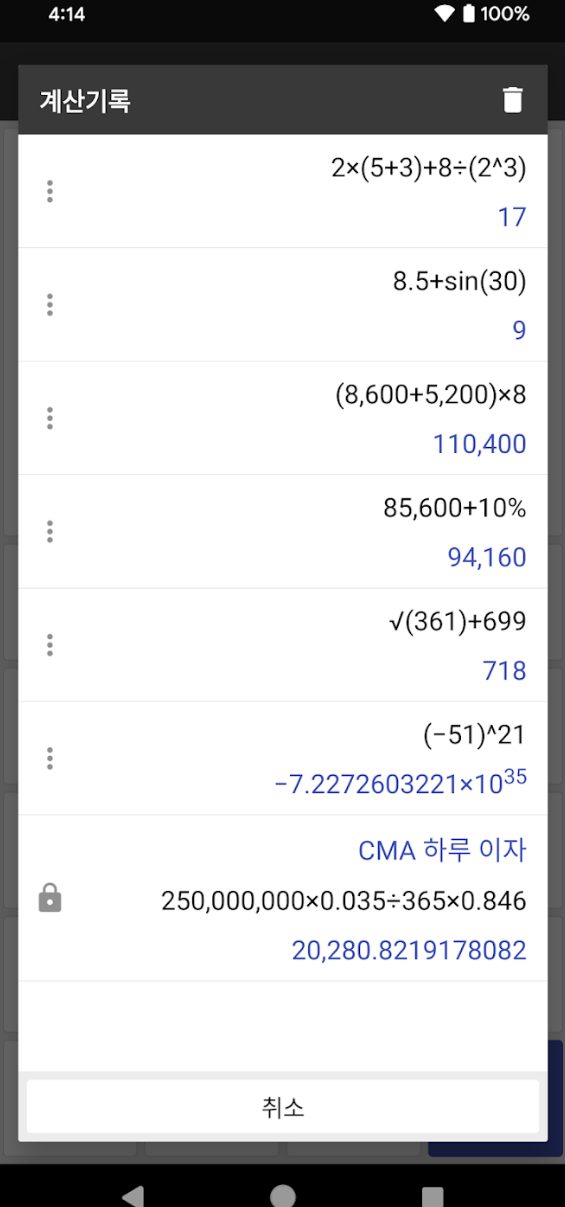Delete all history with the trash icon
Viewport: 565px width, 1207px height.
click(x=512, y=100)
